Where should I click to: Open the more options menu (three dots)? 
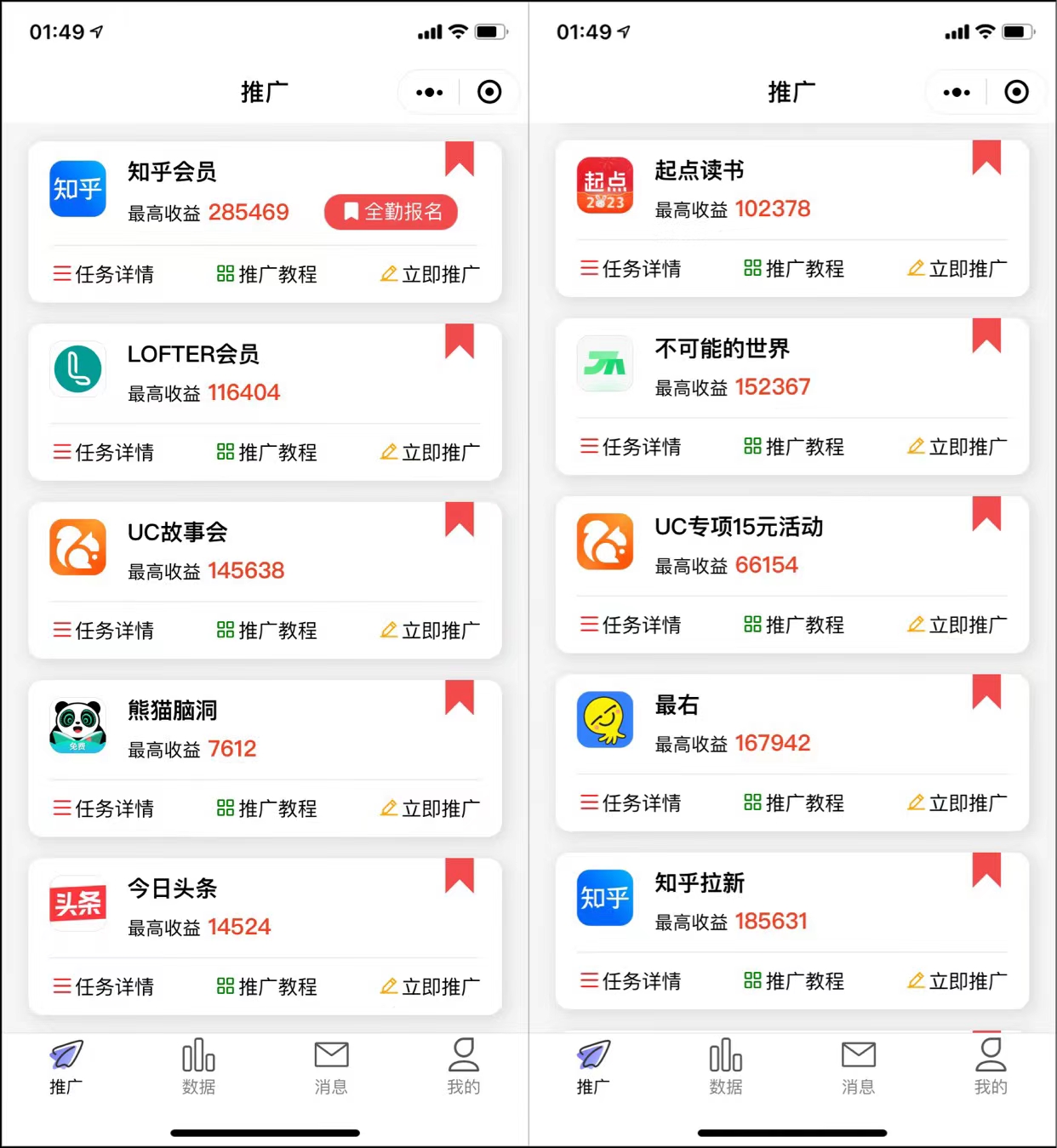click(x=429, y=92)
